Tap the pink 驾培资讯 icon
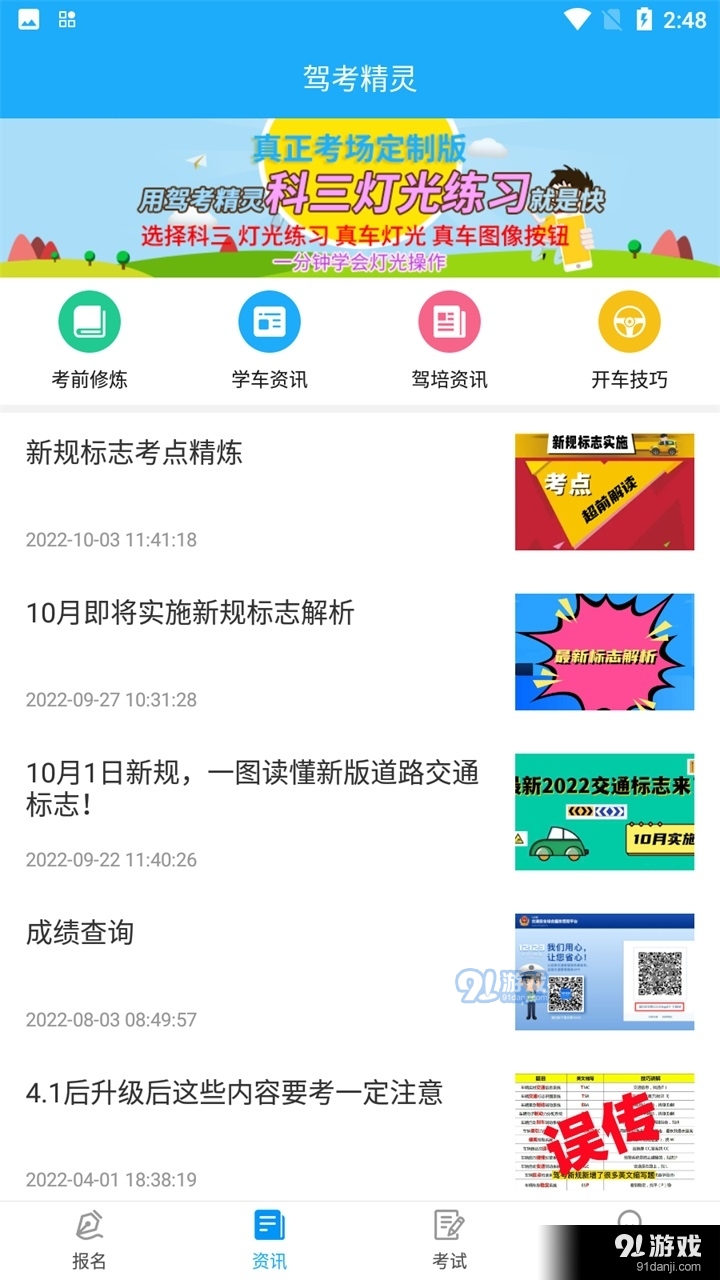This screenshot has height=1280, width=720. coord(450,322)
